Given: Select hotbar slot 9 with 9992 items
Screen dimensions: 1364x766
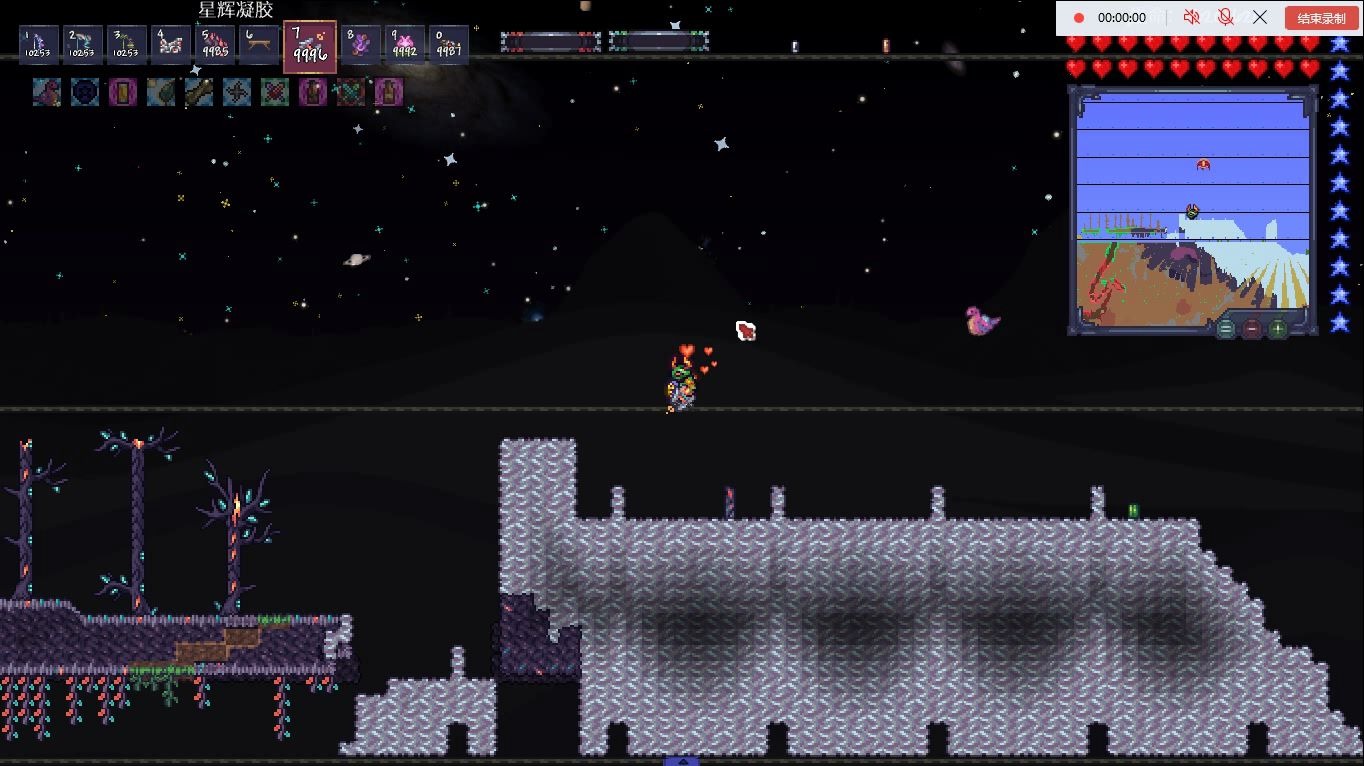Looking at the screenshot, I should tap(405, 45).
